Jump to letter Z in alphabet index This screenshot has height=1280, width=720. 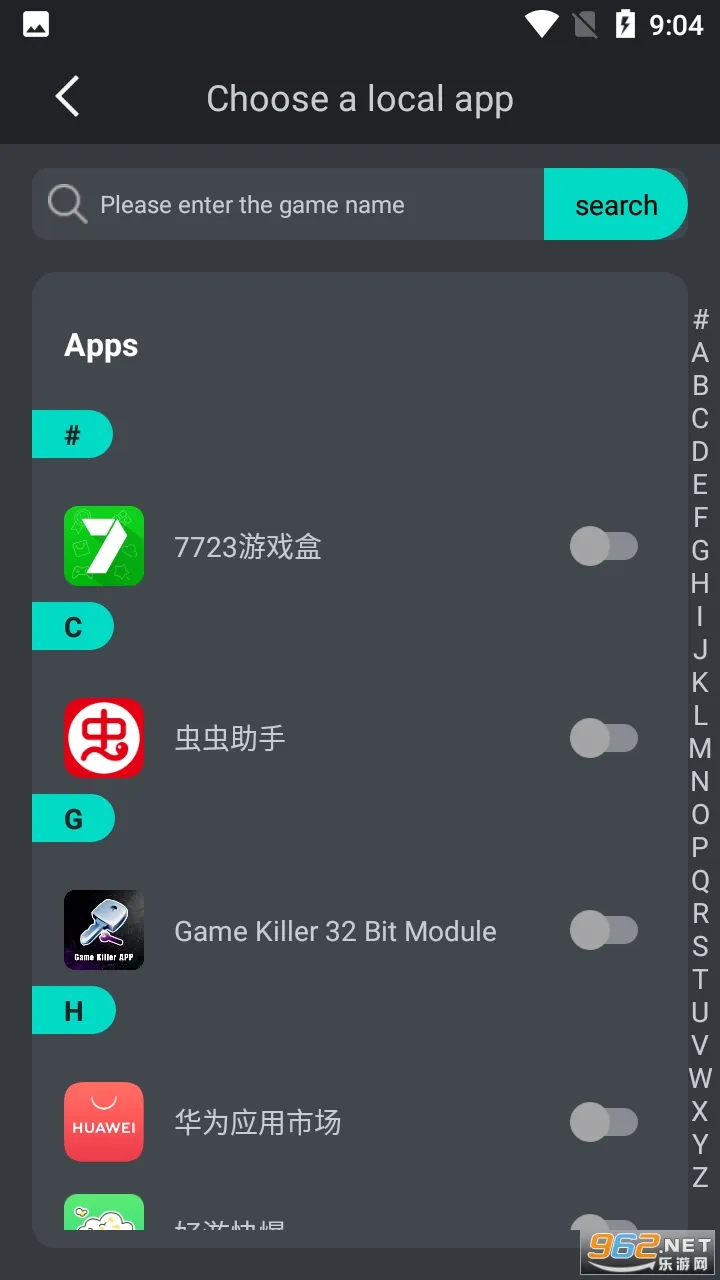tap(700, 1177)
